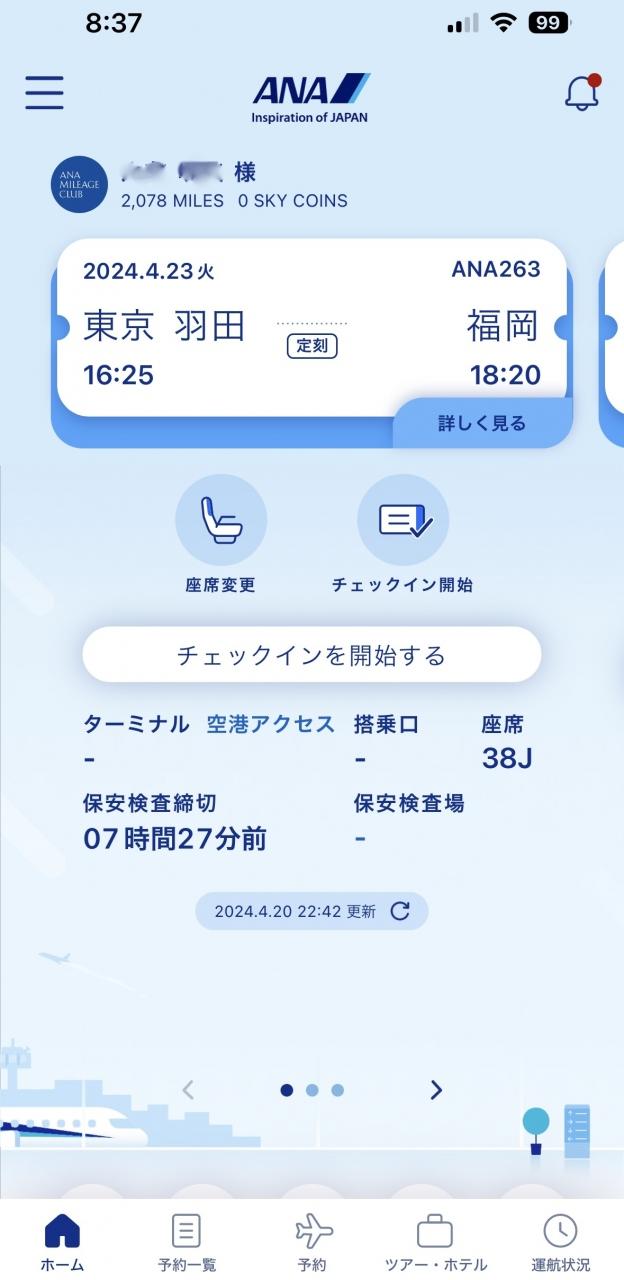The image size is (624, 1280).
Task: Open the 座席変更 seat change option
Action: click(x=221, y=522)
